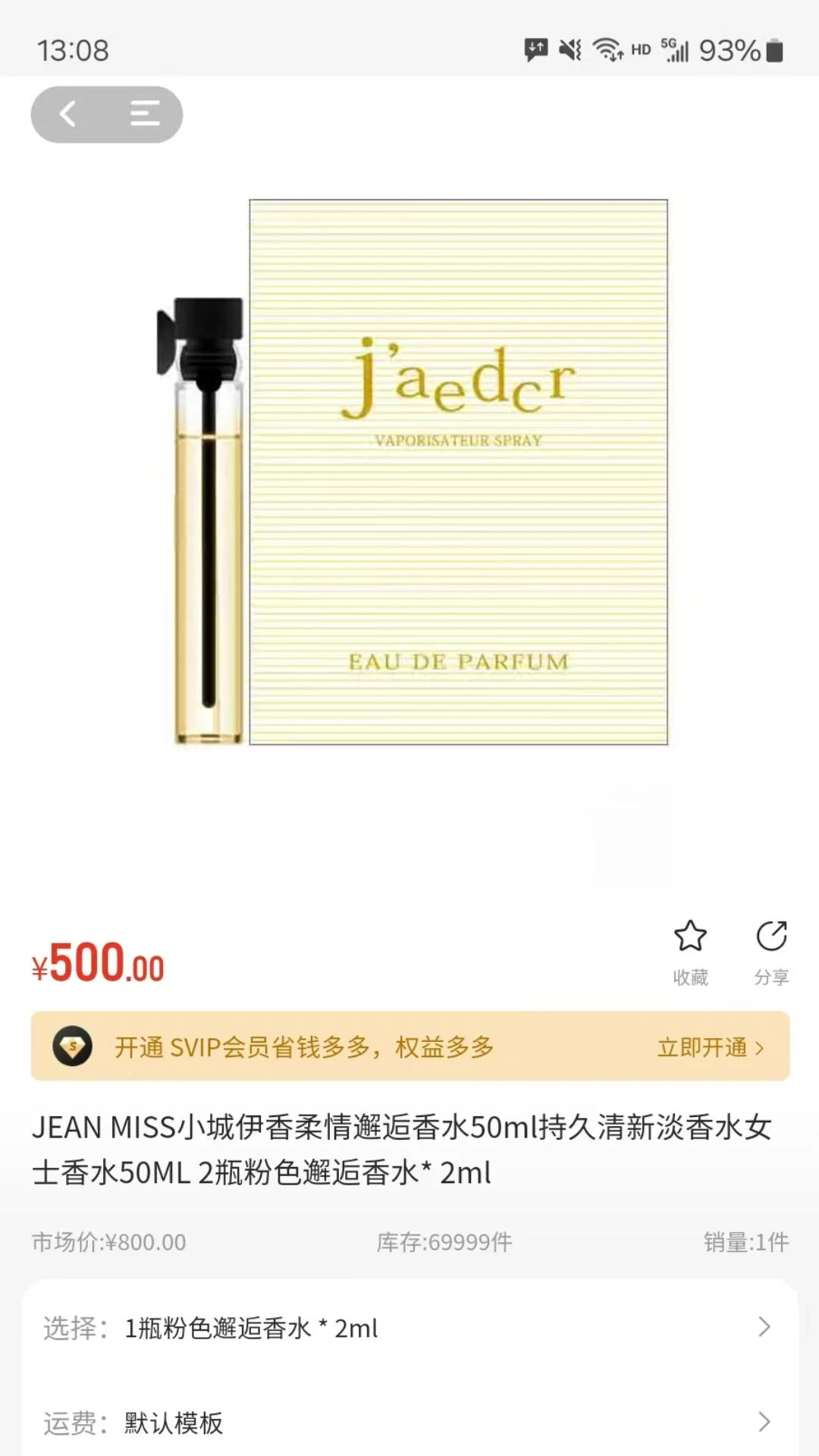This screenshot has width=819, height=1456.
Task: Tap the back arrow navigation icon
Action: tap(70, 115)
